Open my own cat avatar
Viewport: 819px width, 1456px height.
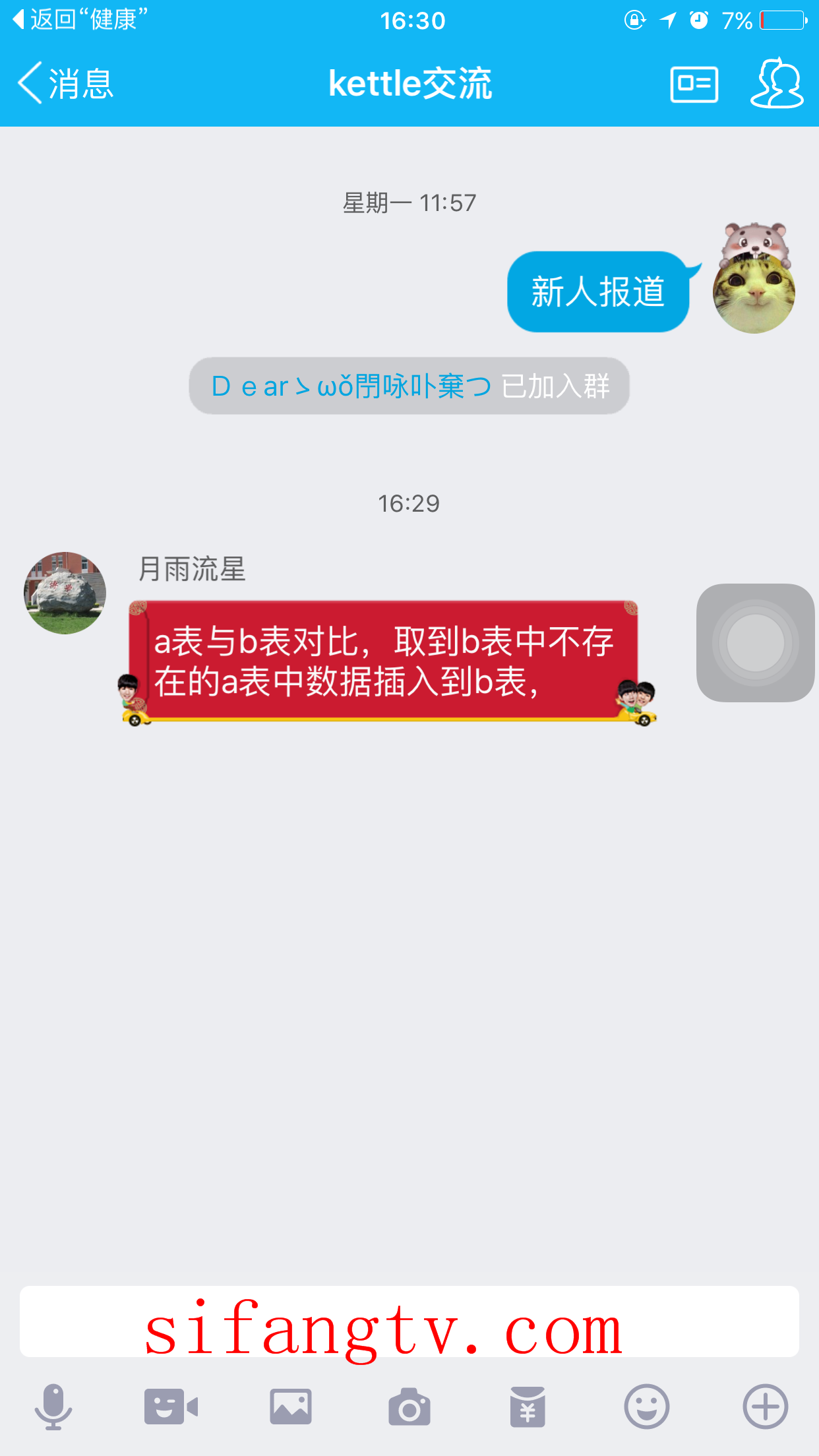[x=754, y=293]
